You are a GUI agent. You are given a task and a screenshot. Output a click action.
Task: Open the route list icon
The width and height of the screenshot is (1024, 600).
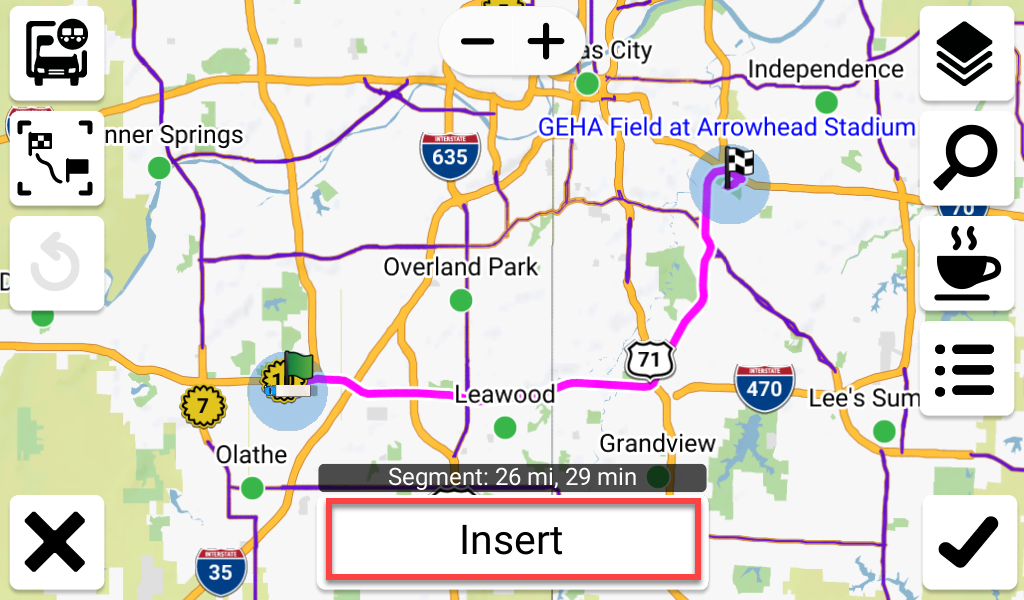pos(966,369)
